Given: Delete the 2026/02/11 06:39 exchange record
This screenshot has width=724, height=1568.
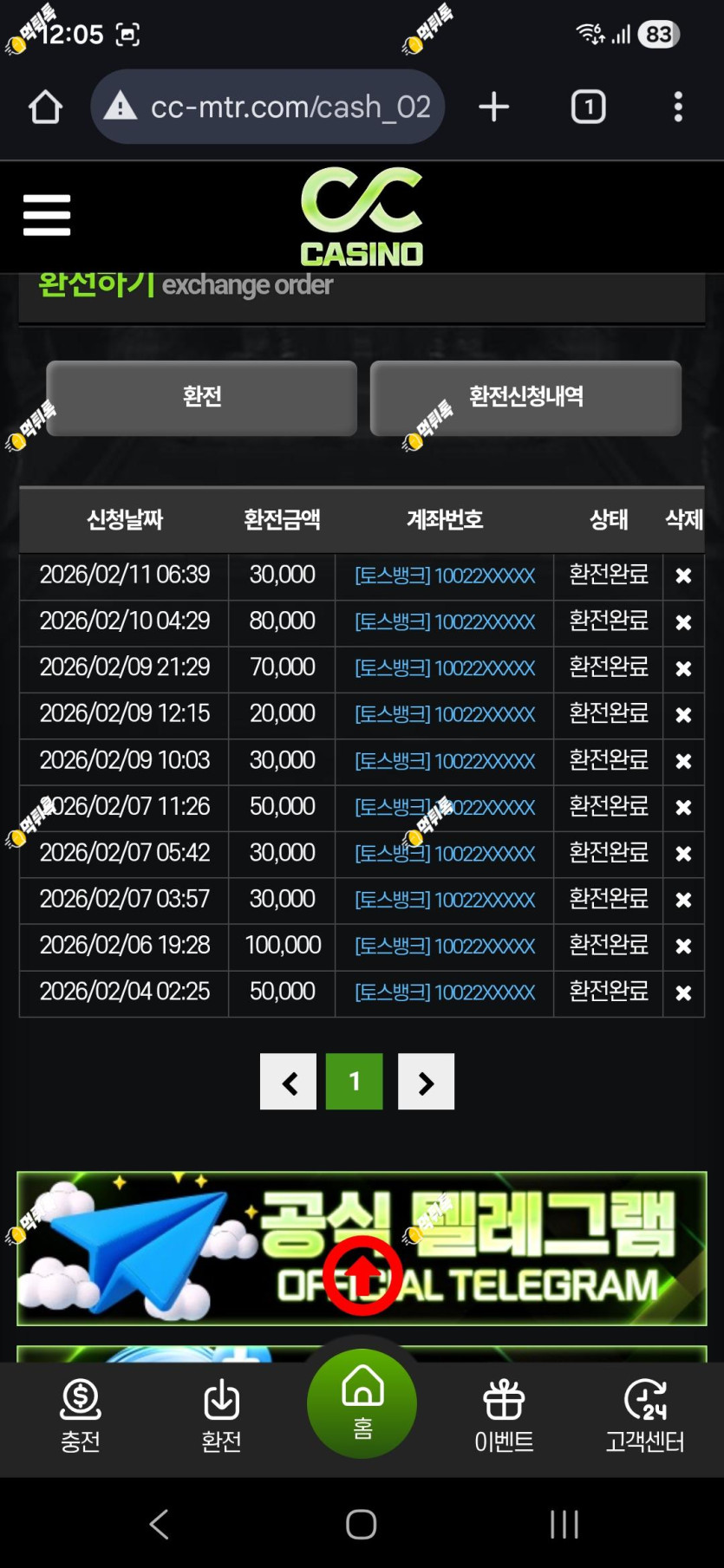Looking at the screenshot, I should (683, 576).
